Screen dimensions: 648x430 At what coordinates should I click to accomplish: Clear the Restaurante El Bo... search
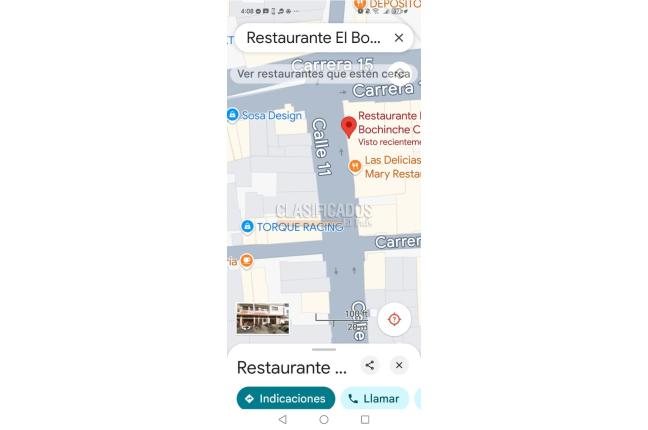point(399,38)
